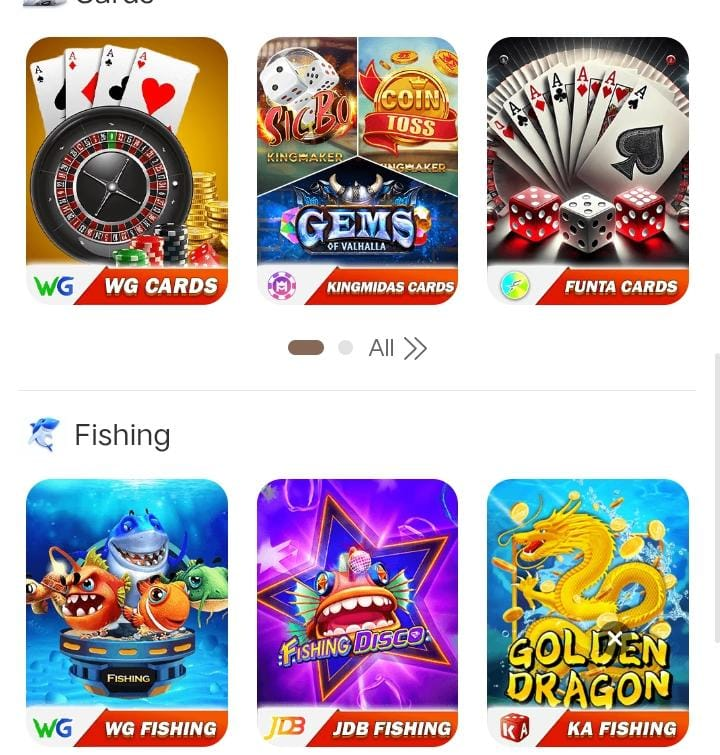
Task: Open the Kingmidas Cards game tile
Action: click(x=357, y=170)
